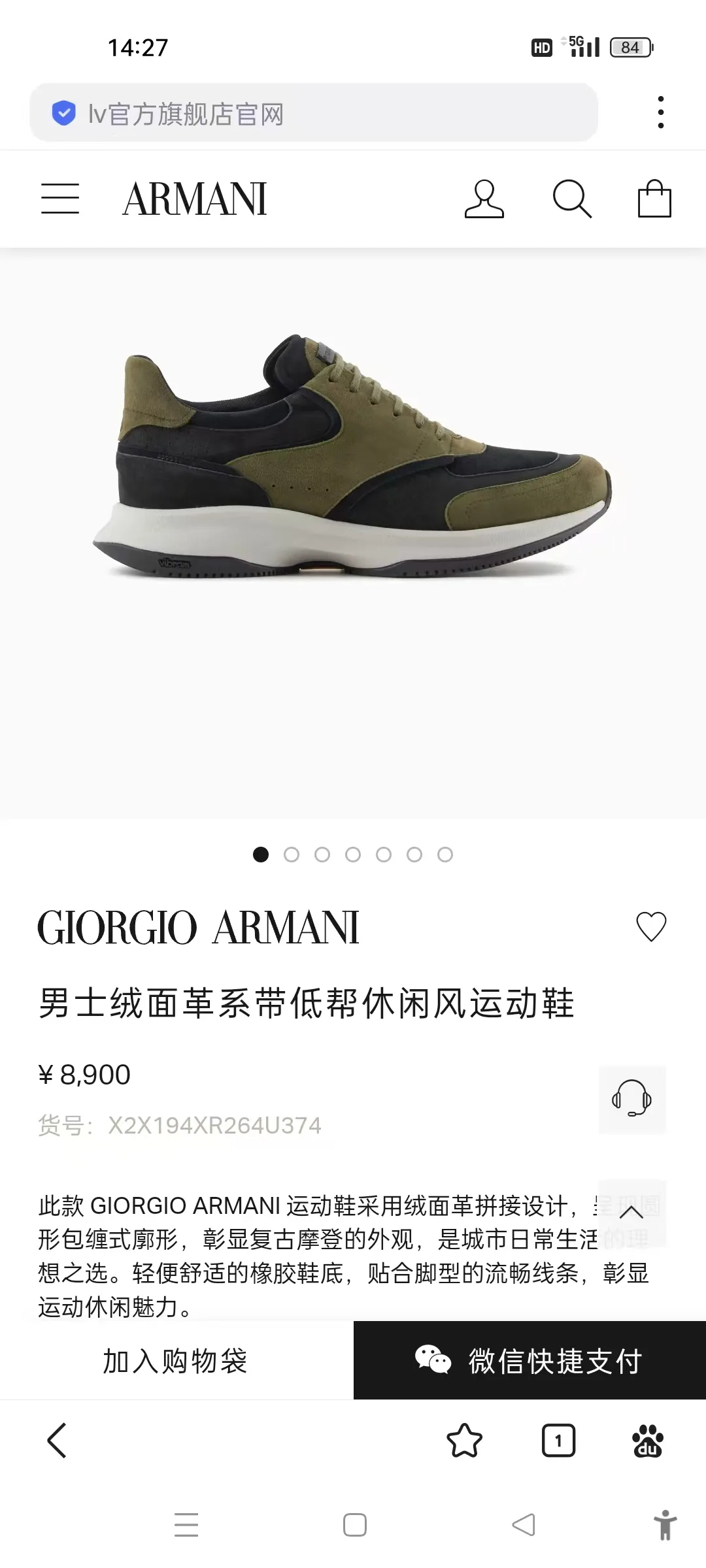This screenshot has width=706, height=1568.
Task: Pay with 微信快捷支付 button
Action: pos(529,1361)
